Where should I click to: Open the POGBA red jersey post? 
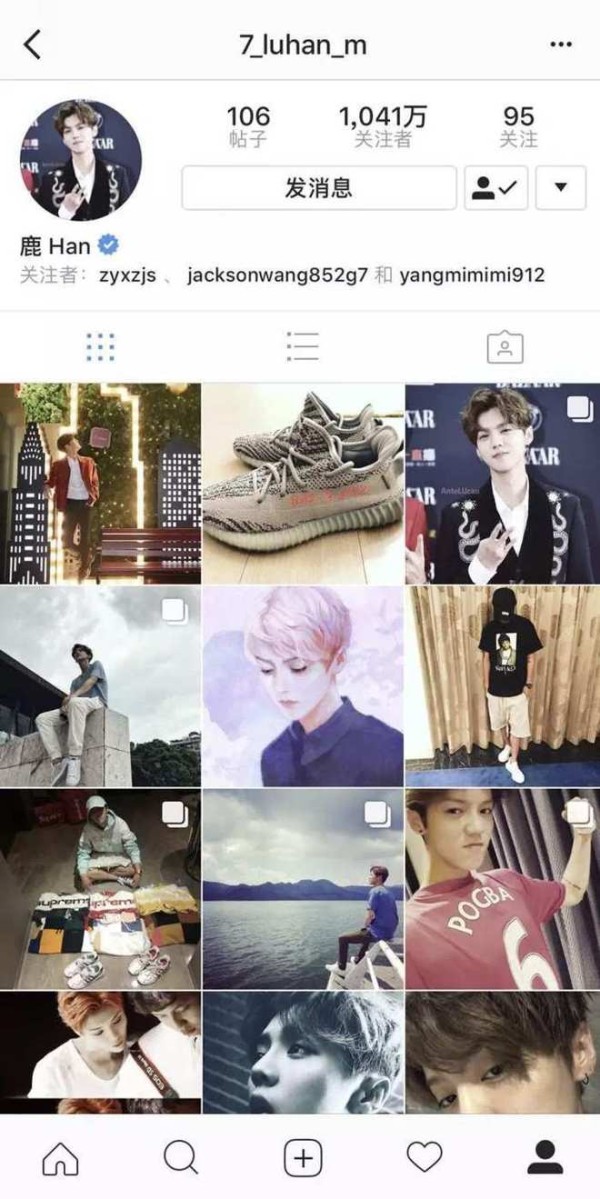503,889
